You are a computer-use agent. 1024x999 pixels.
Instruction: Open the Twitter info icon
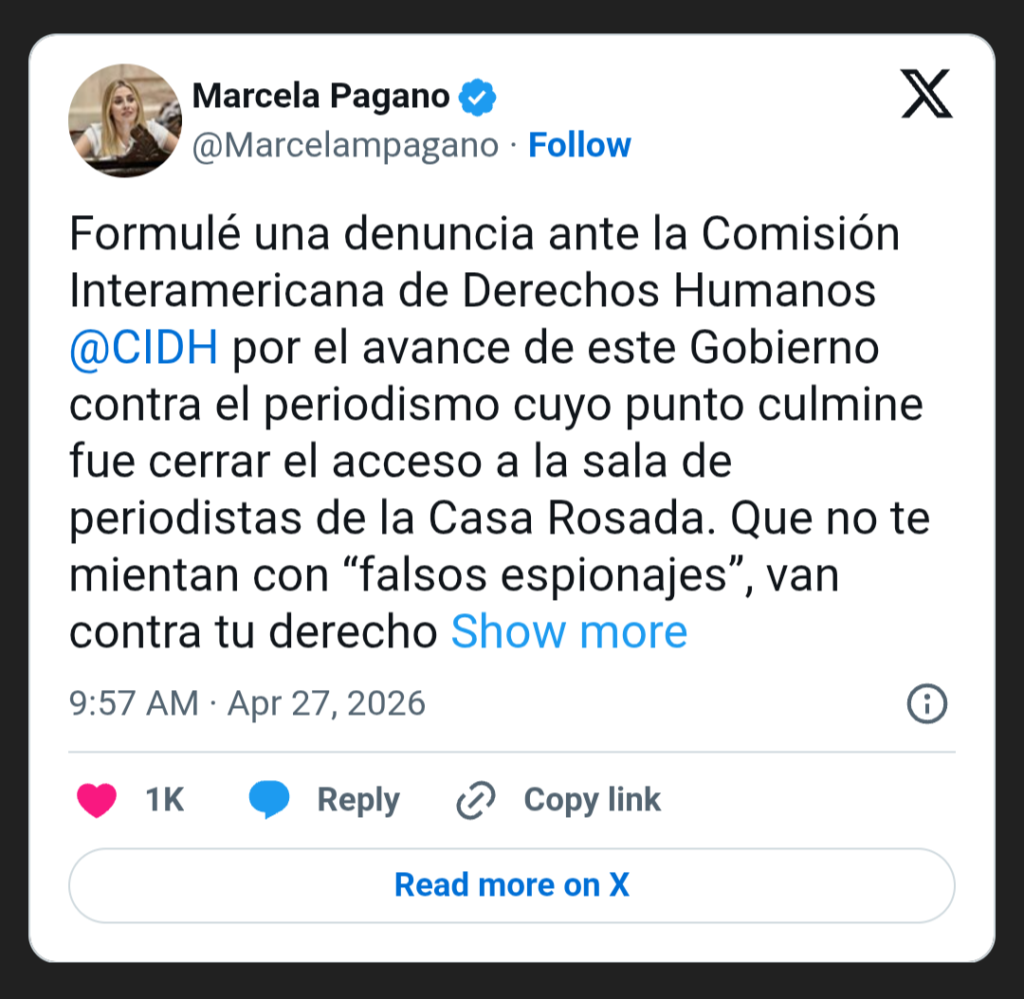926,704
